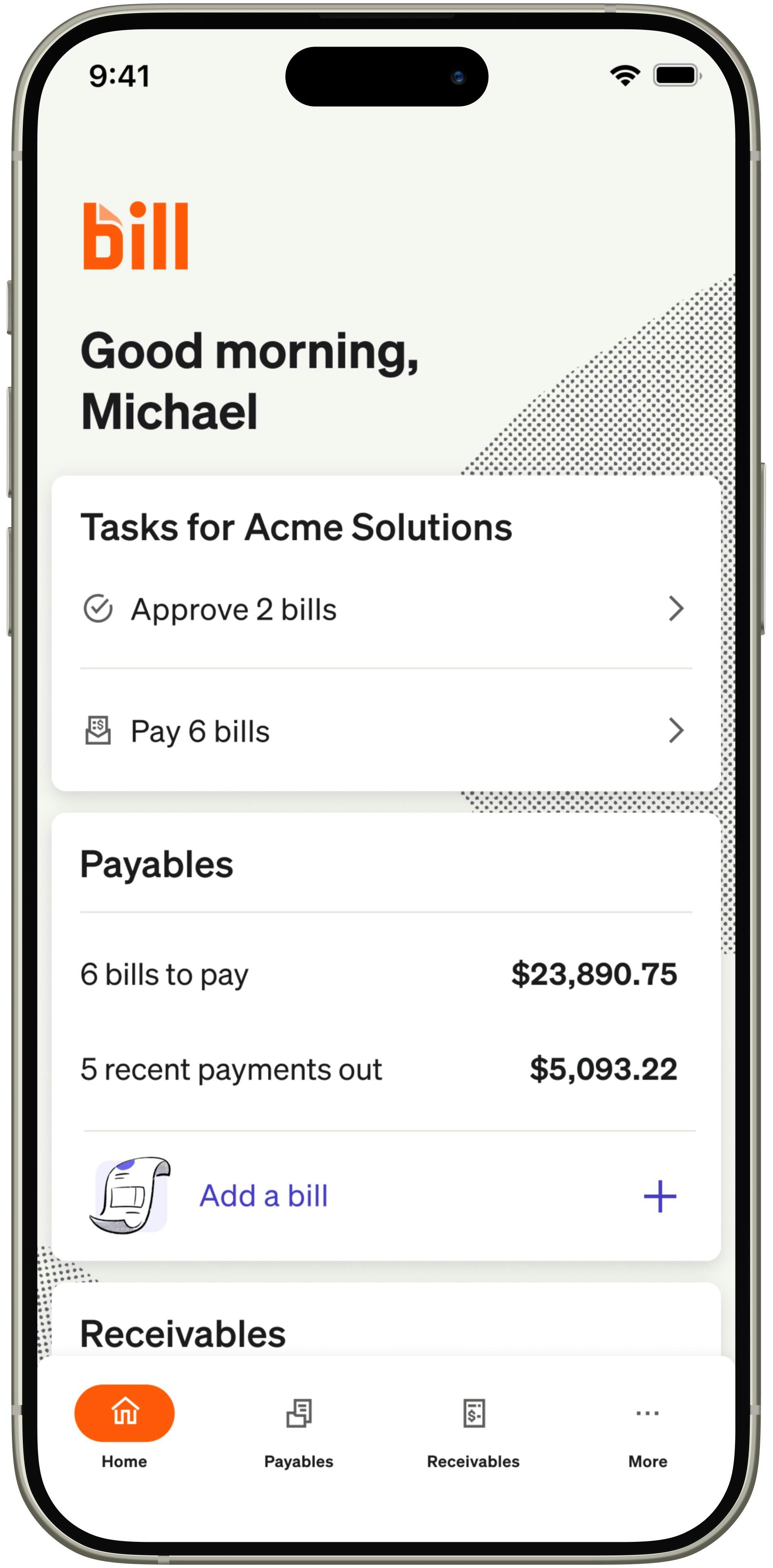Viewport: 773px width, 1568px height.
Task: Tap the battery indicator in the status bar
Action: point(676,75)
